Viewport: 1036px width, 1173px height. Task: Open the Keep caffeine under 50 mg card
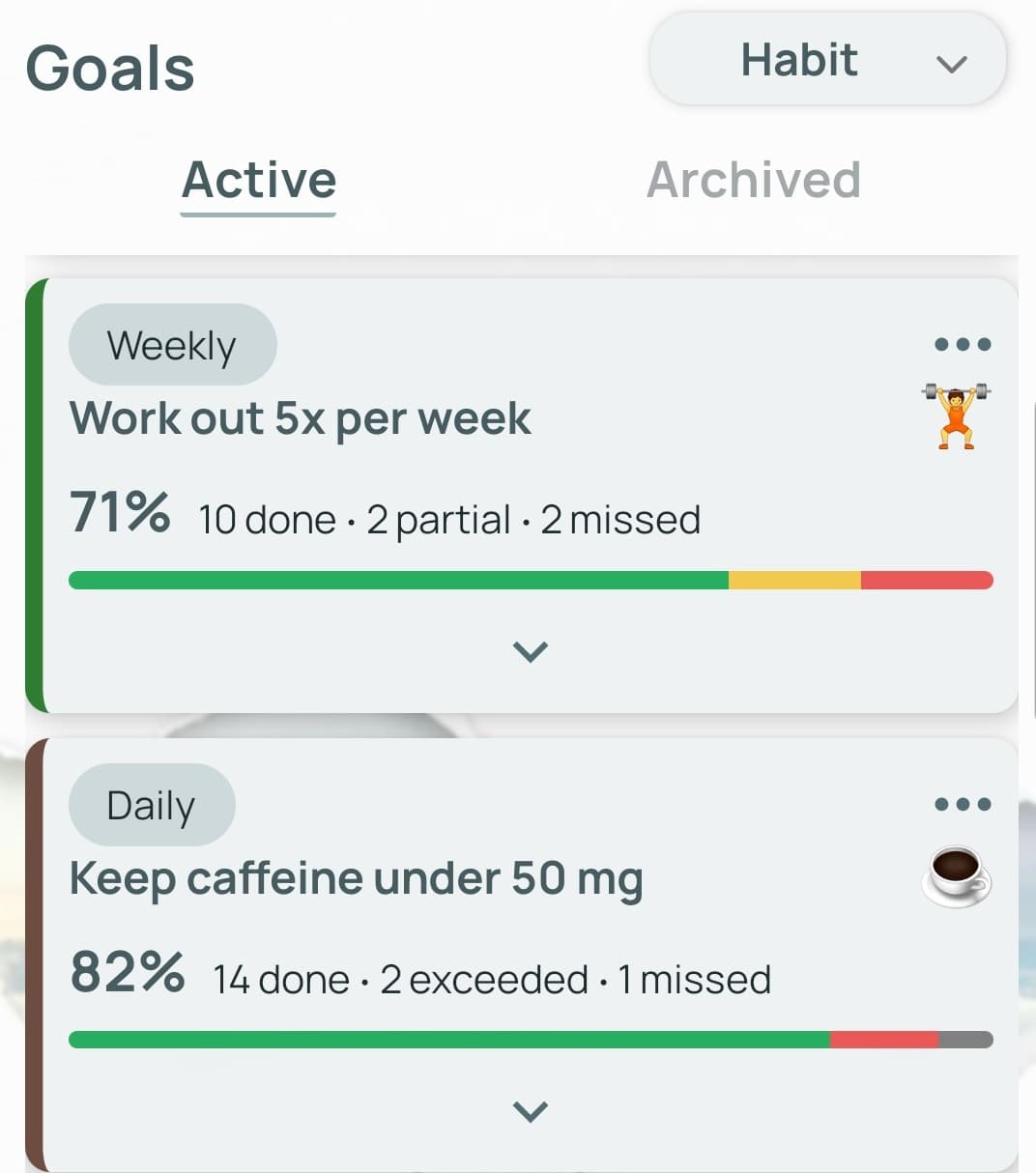point(387,879)
